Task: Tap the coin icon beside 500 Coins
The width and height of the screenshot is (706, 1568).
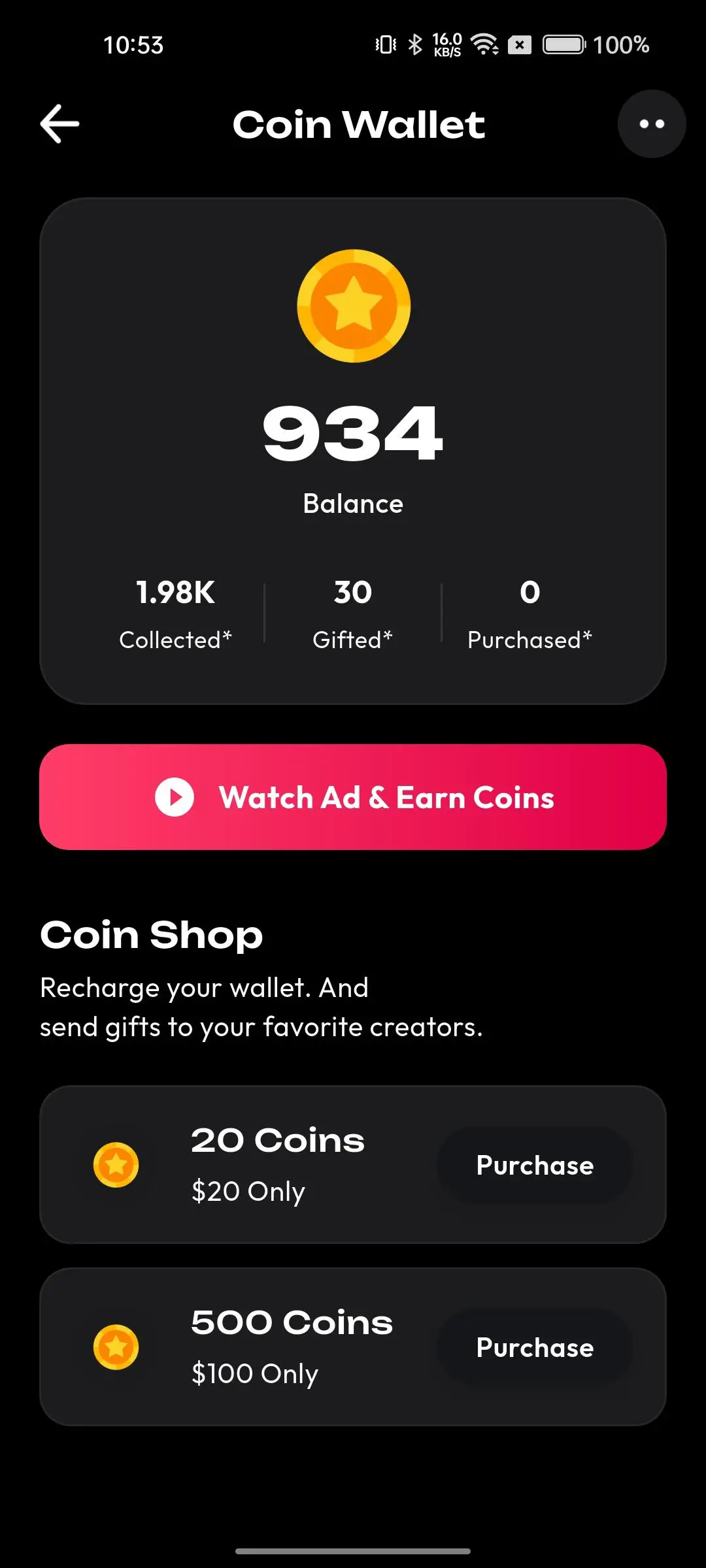Action: coord(115,1347)
